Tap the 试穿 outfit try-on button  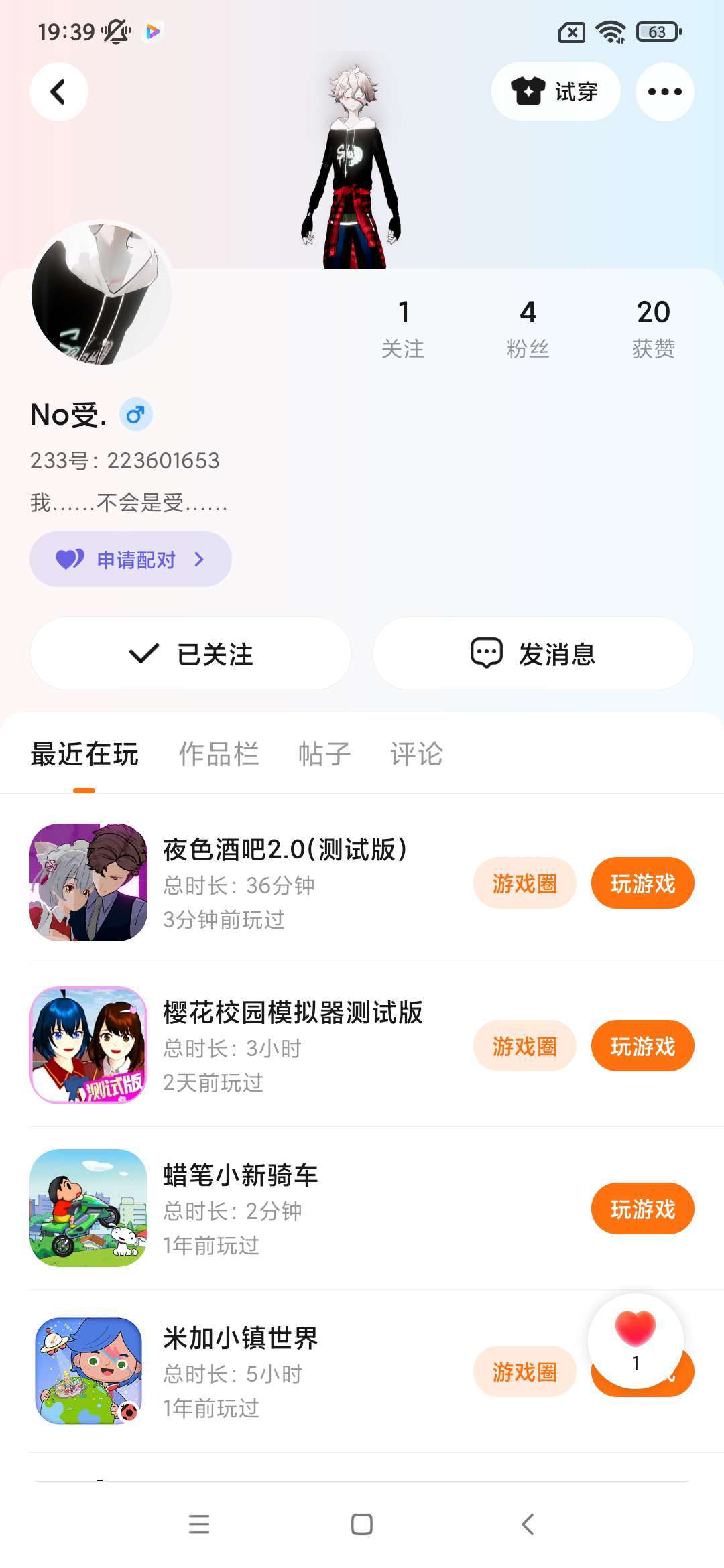click(555, 92)
